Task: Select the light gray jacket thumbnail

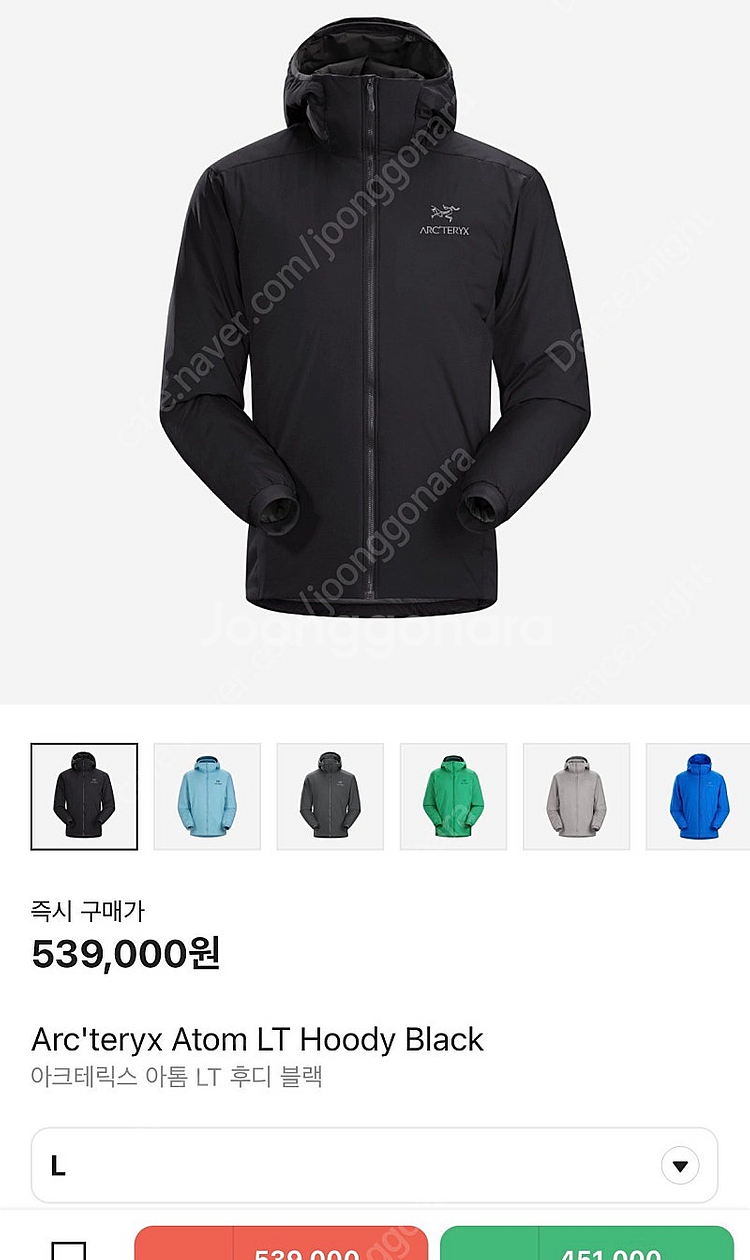Action: 576,796
